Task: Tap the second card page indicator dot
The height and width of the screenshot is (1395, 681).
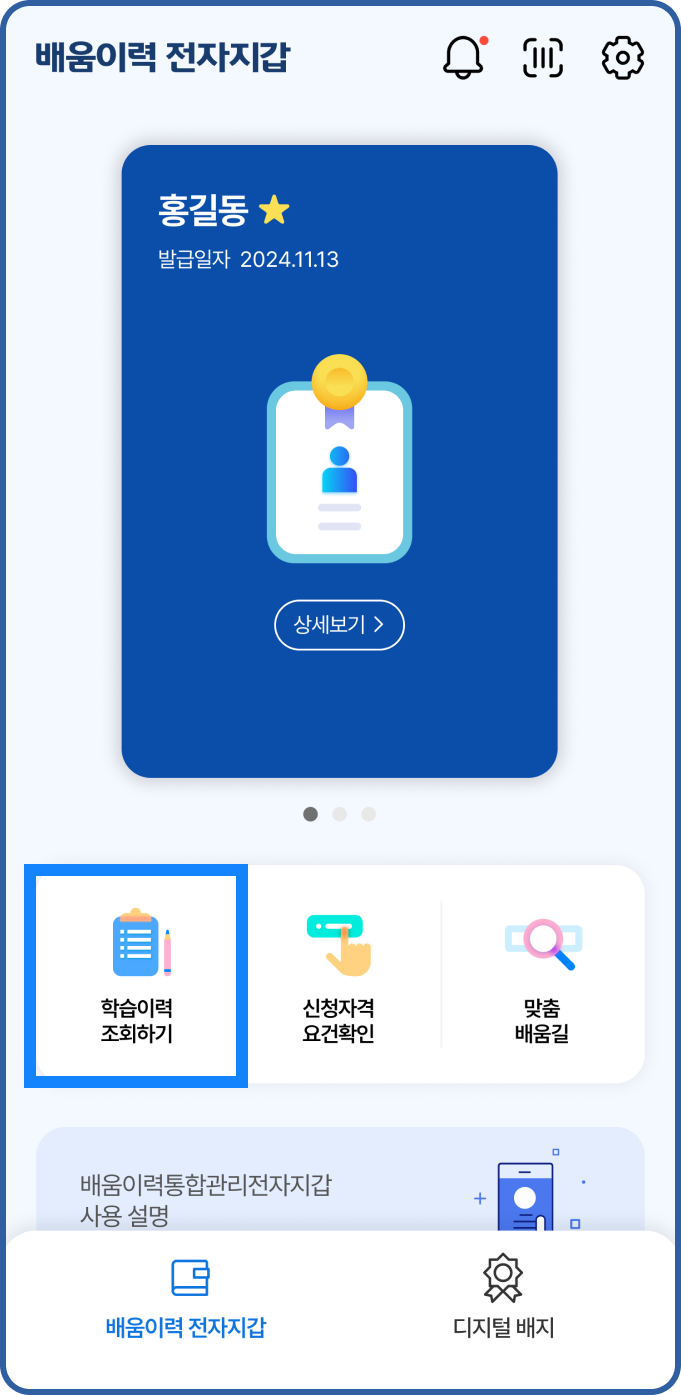Action: [x=339, y=814]
